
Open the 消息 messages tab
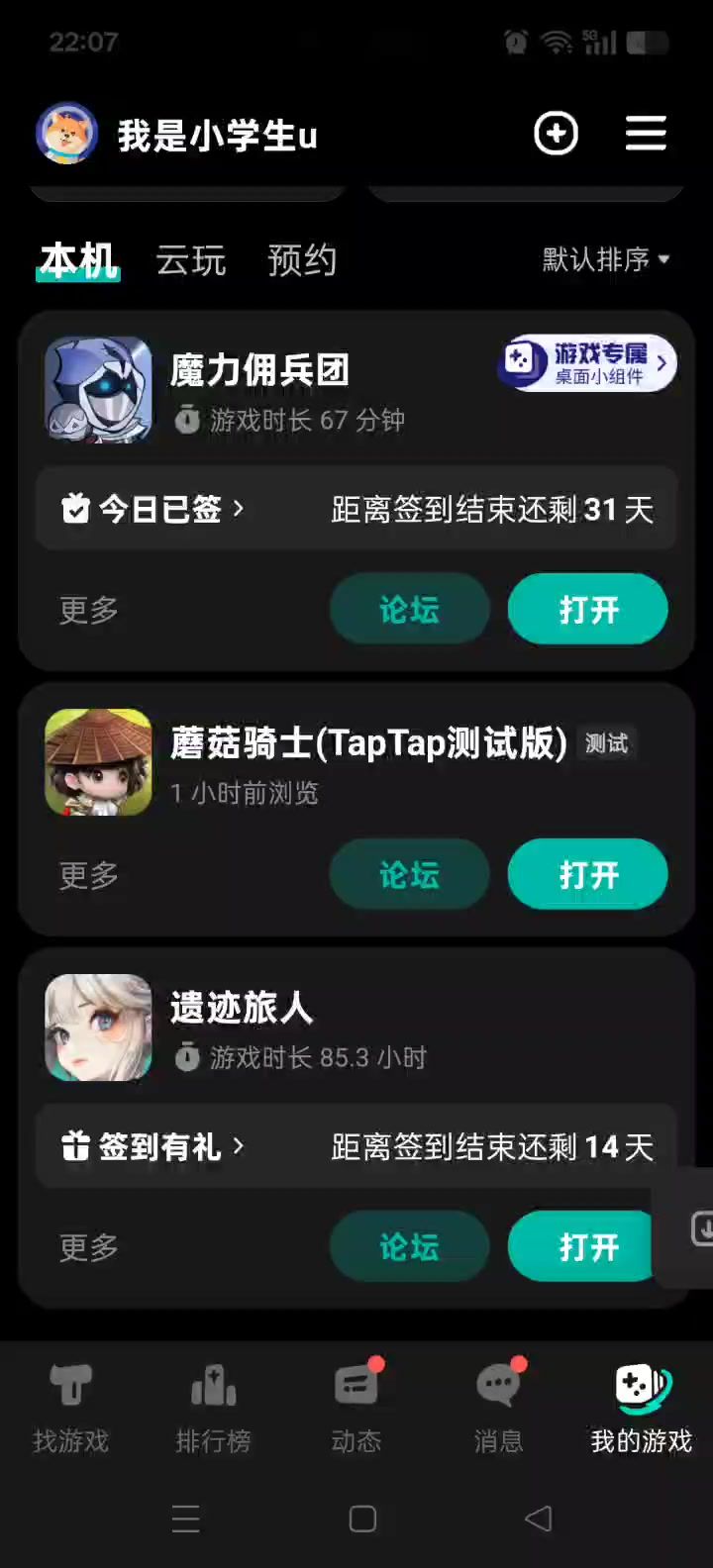click(x=498, y=1408)
